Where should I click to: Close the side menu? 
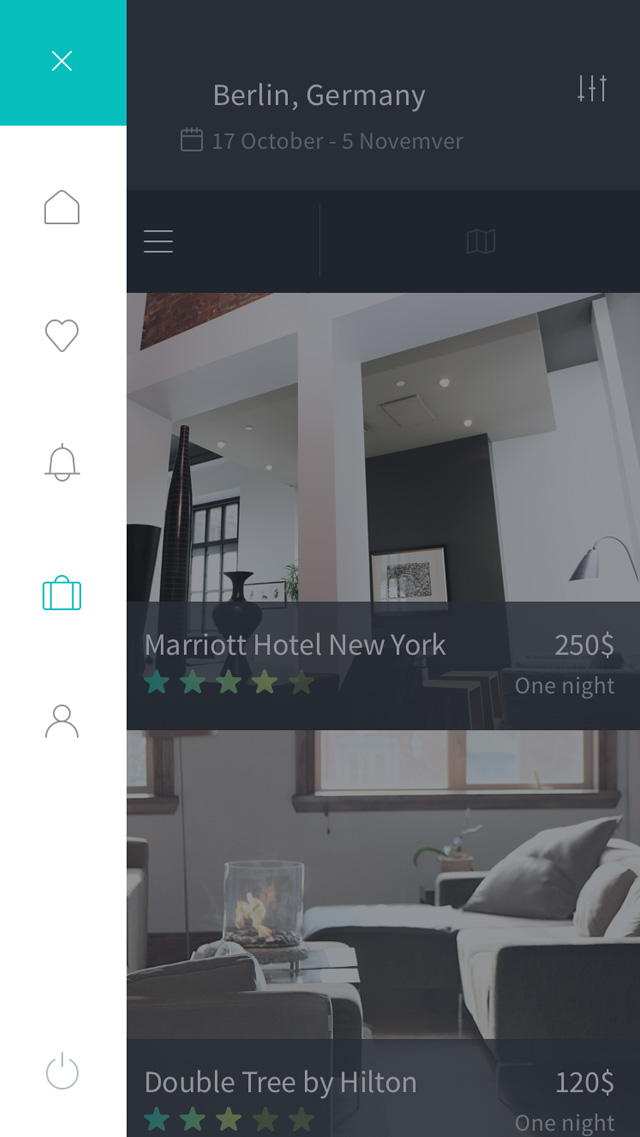pos(62,62)
